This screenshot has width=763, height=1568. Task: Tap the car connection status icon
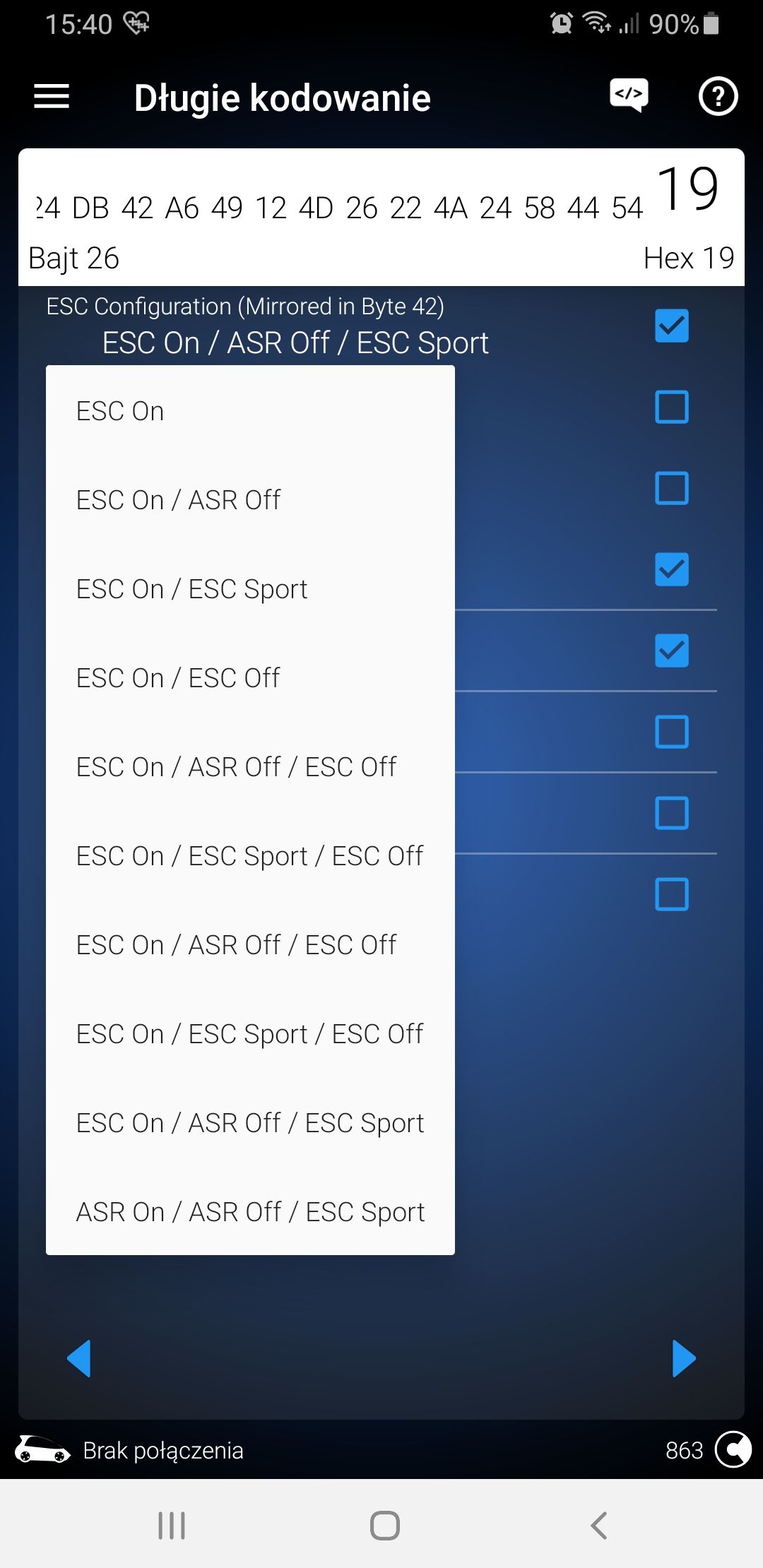click(42, 1450)
